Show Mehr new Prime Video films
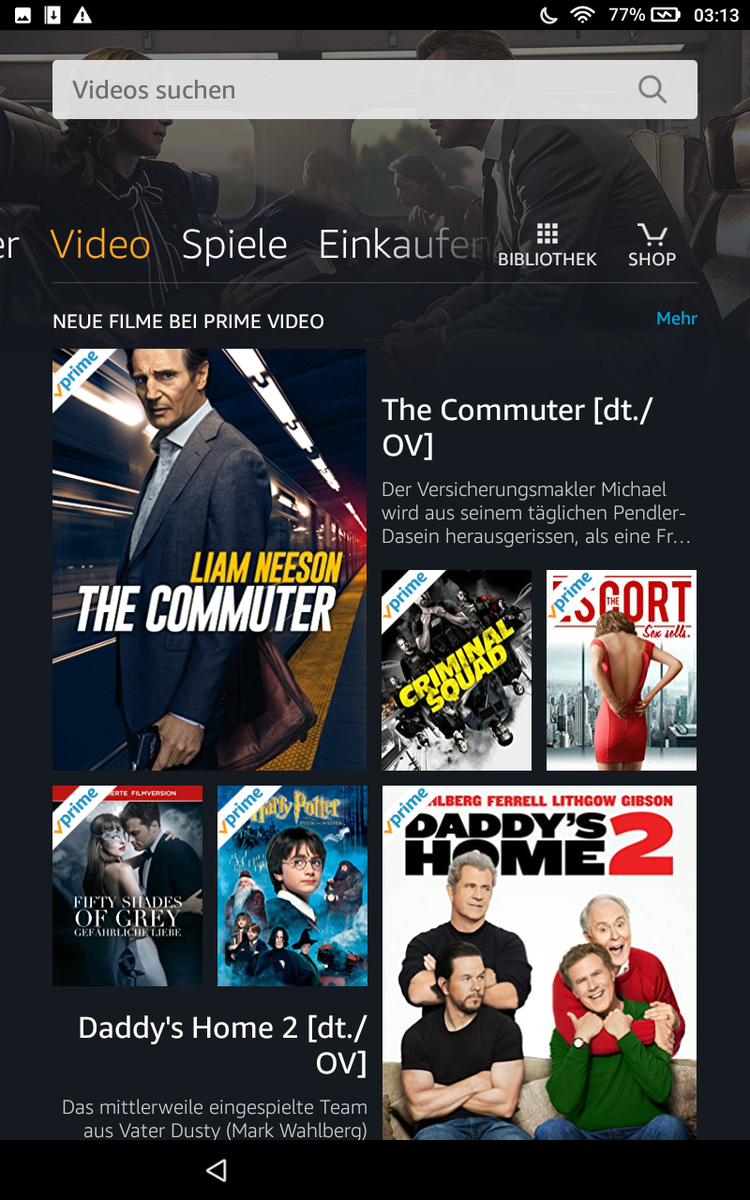 pos(676,318)
